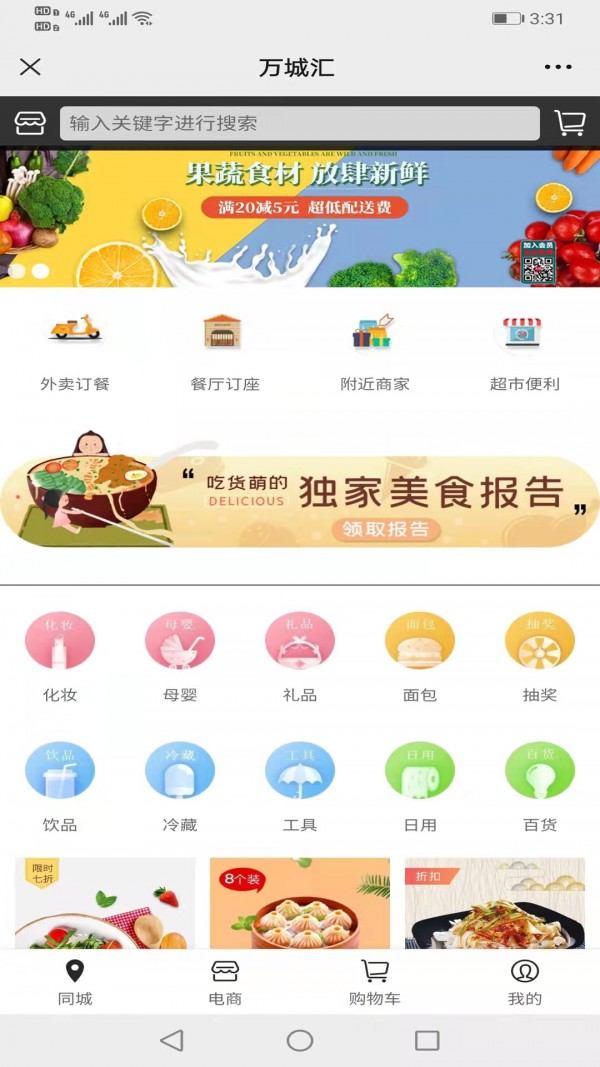Image resolution: width=600 pixels, height=1067 pixels.
Task: Open the 饮品 drinks category
Action: pyautogui.click(x=60, y=786)
